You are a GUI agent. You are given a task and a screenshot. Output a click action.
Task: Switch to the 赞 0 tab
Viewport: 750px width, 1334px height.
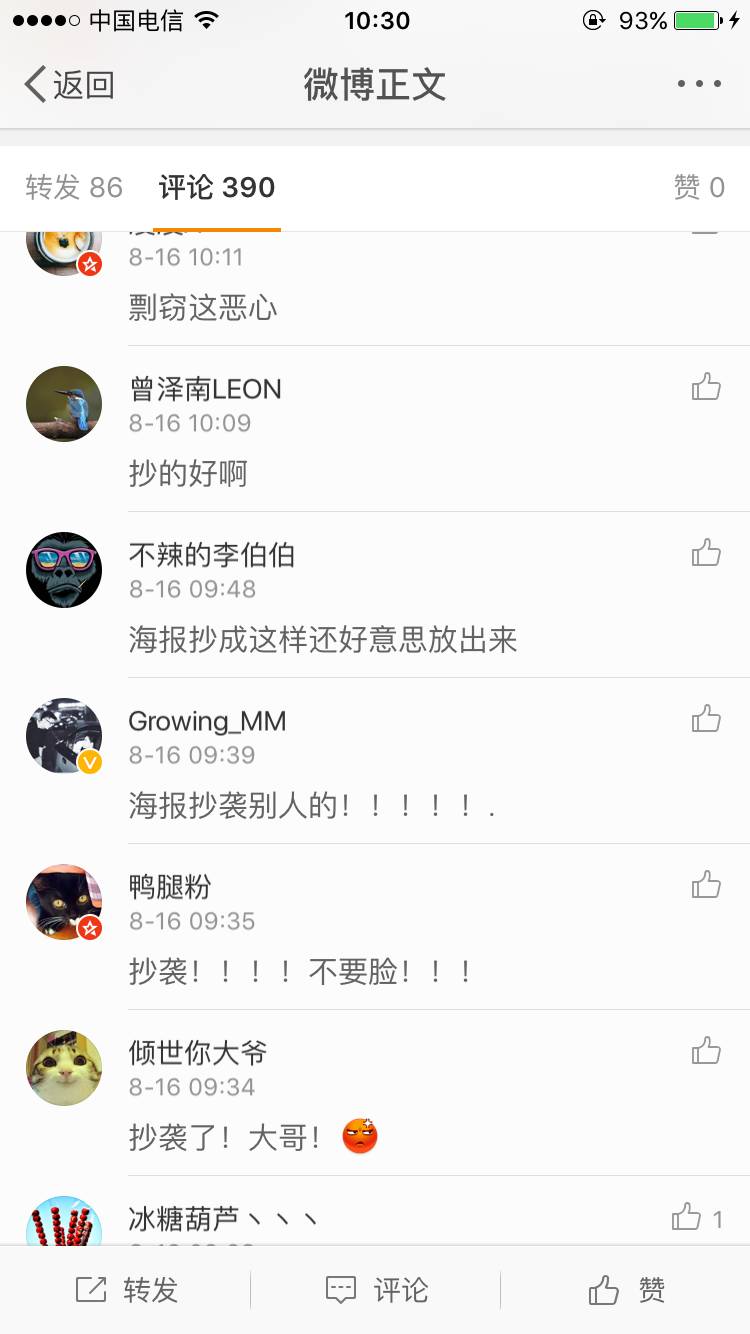(699, 188)
